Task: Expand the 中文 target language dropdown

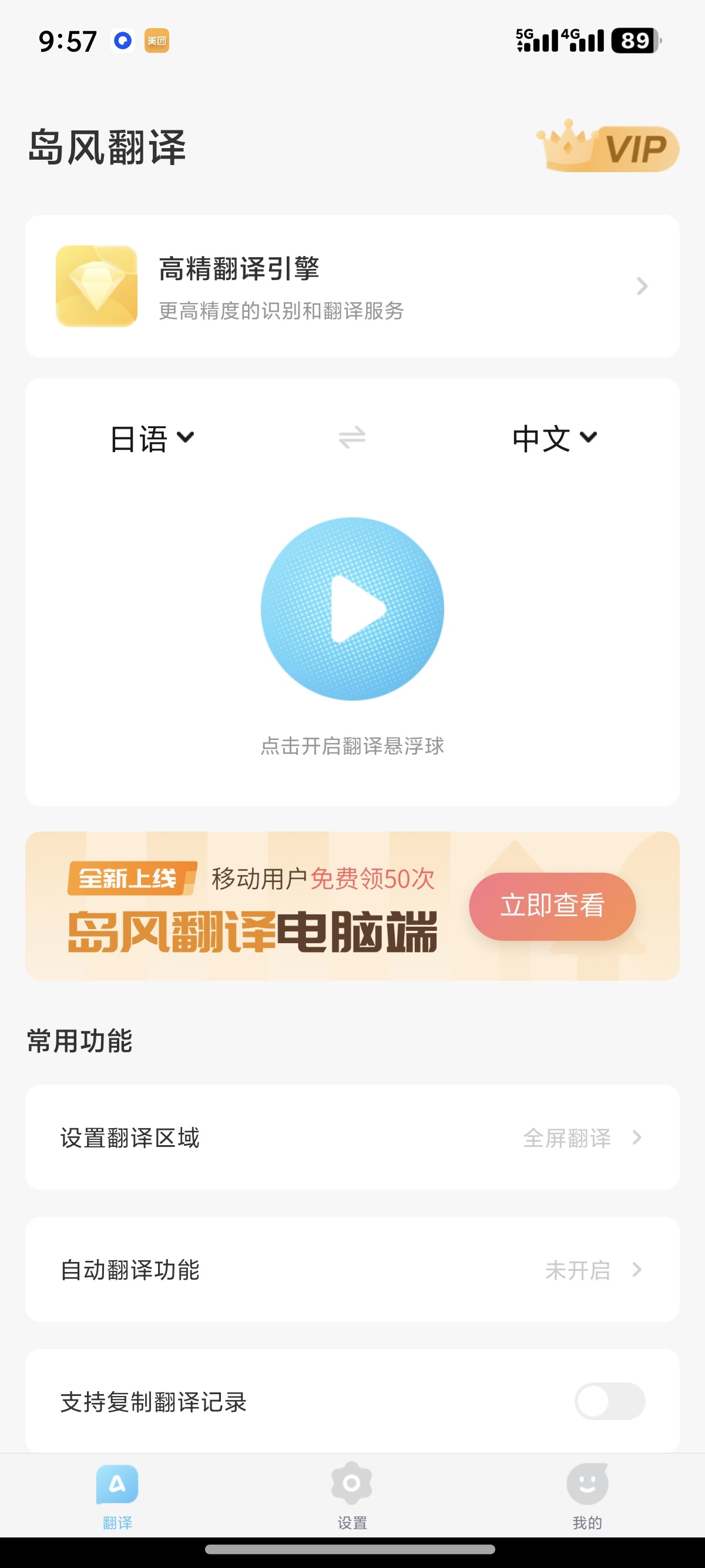Action: pyautogui.click(x=554, y=438)
